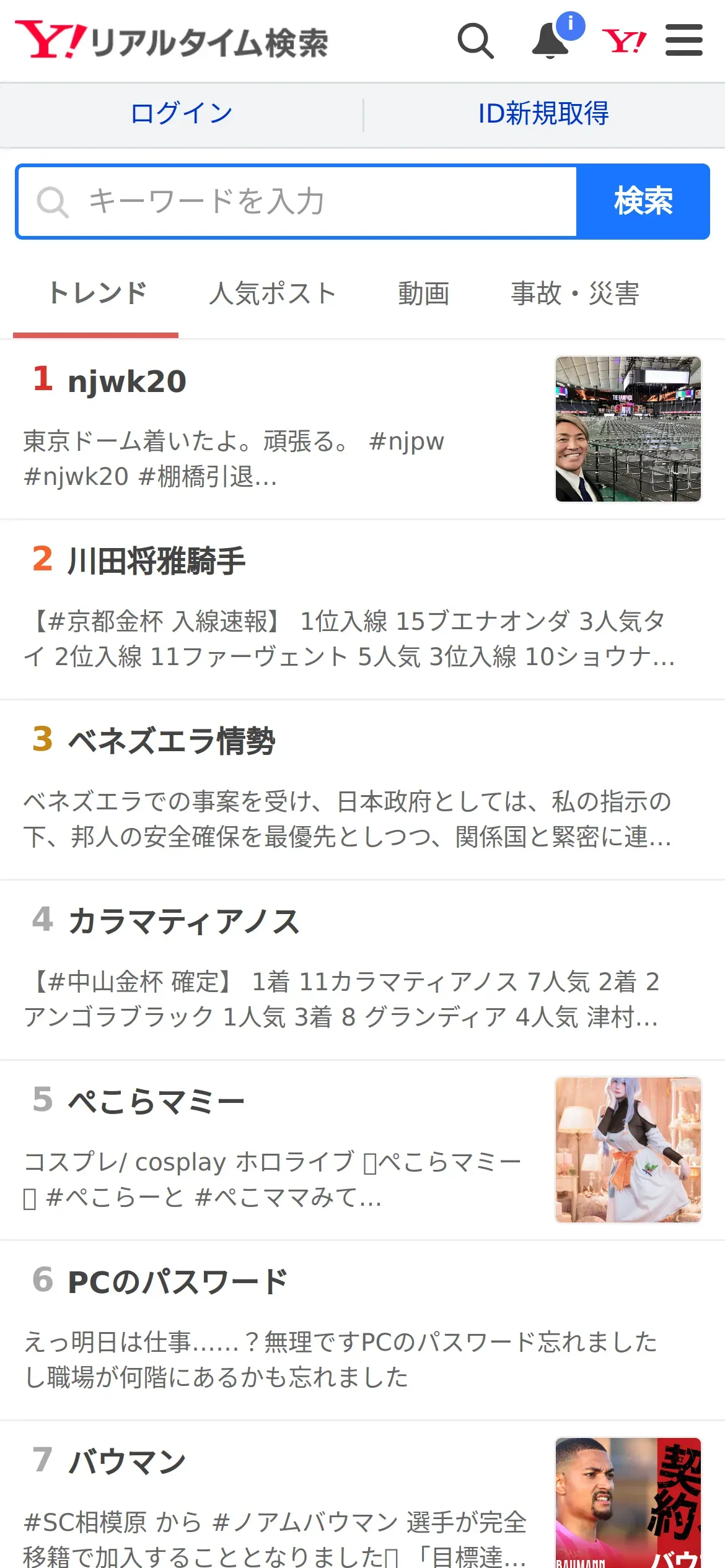Open trend 5 ぺこらマミー
The width and height of the screenshot is (725, 1568).
[156, 1102]
